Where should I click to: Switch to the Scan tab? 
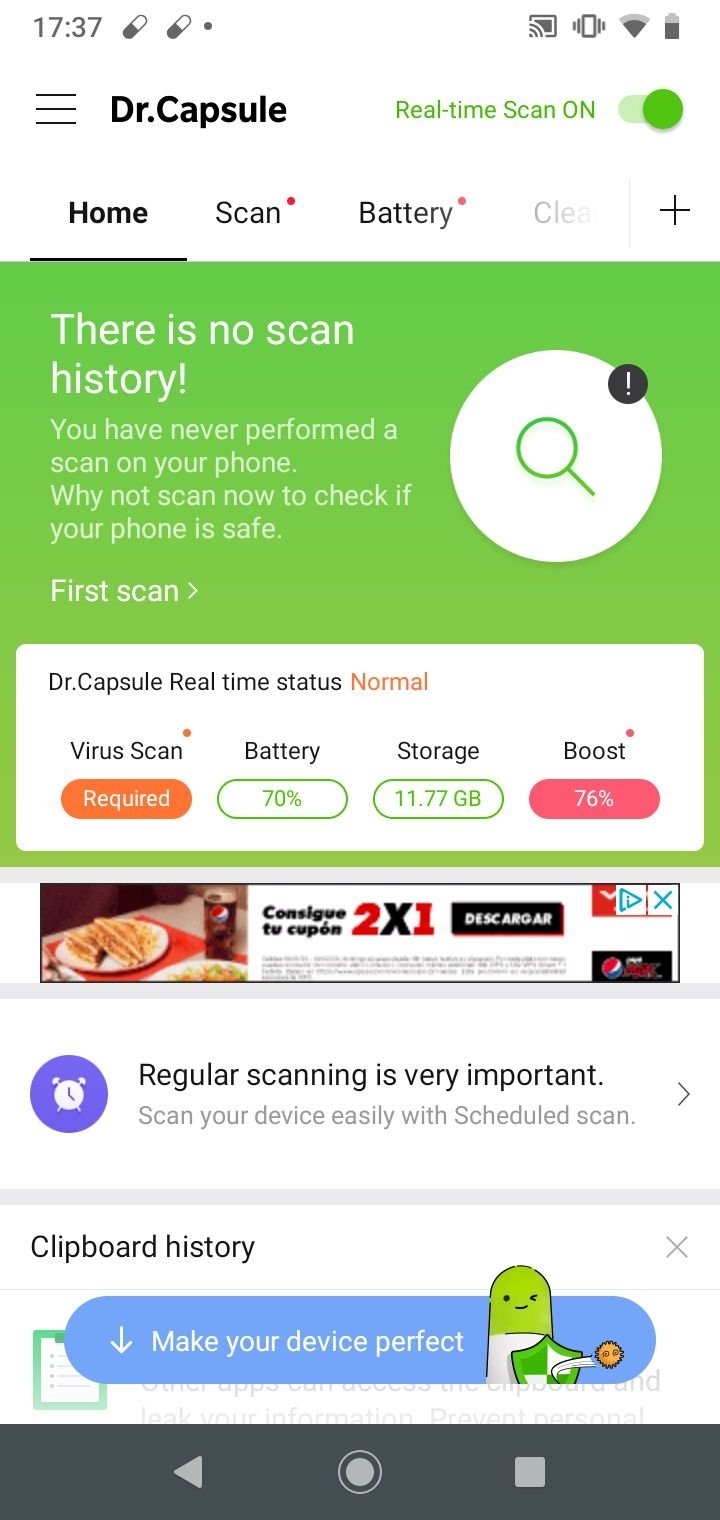tap(248, 213)
